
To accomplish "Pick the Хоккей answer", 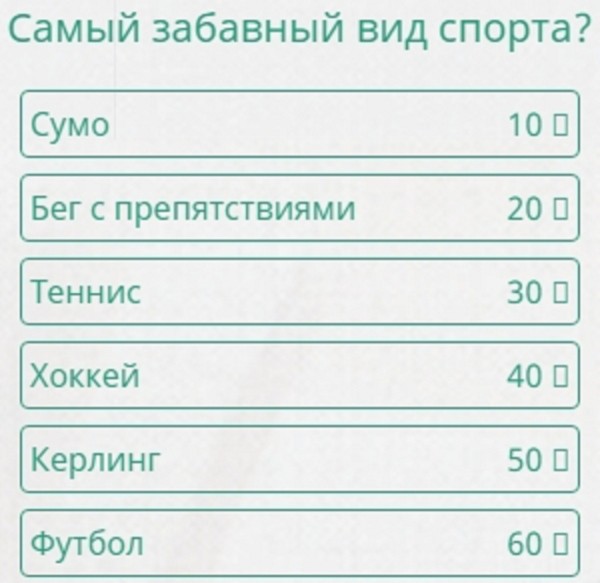I will pyautogui.click(x=299, y=377).
